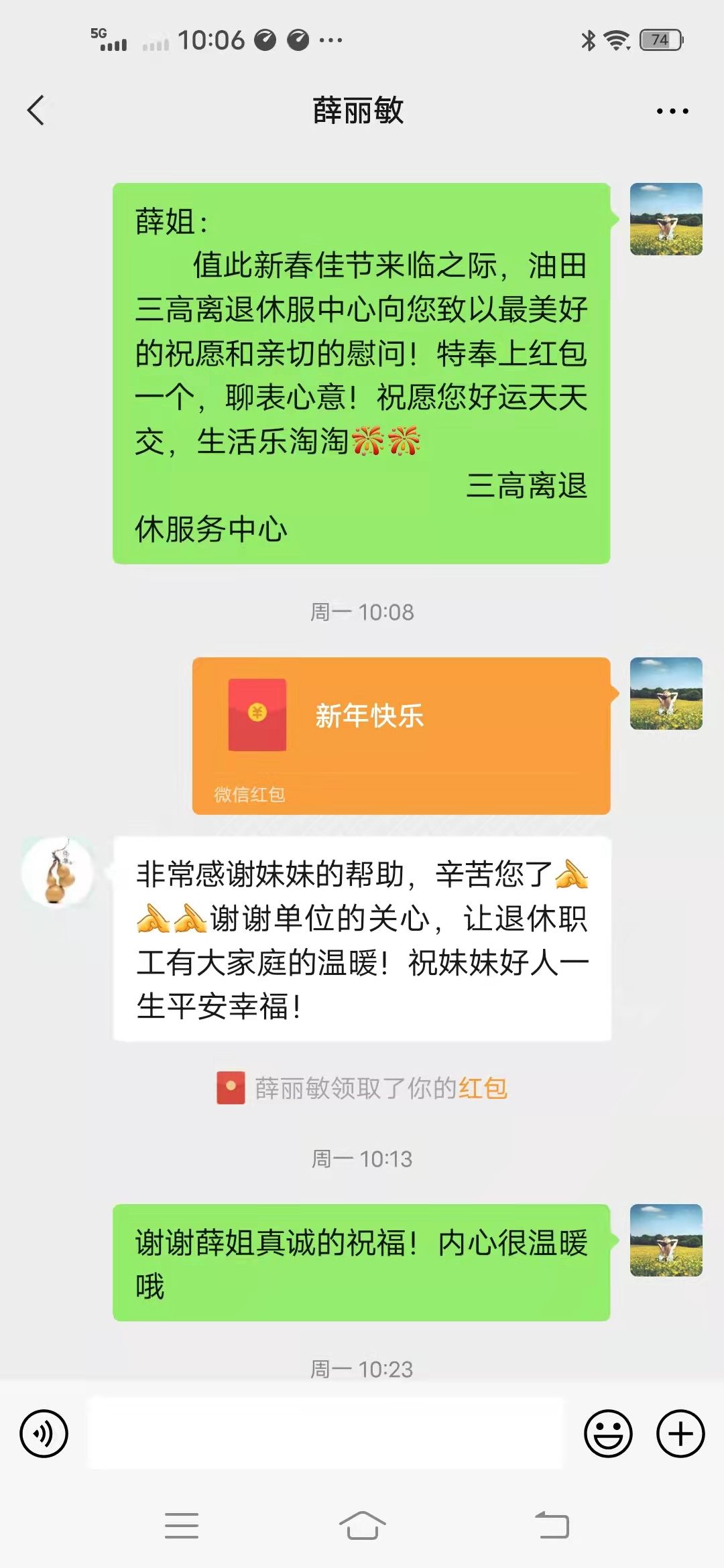Switch to voice message input

tap(44, 1434)
